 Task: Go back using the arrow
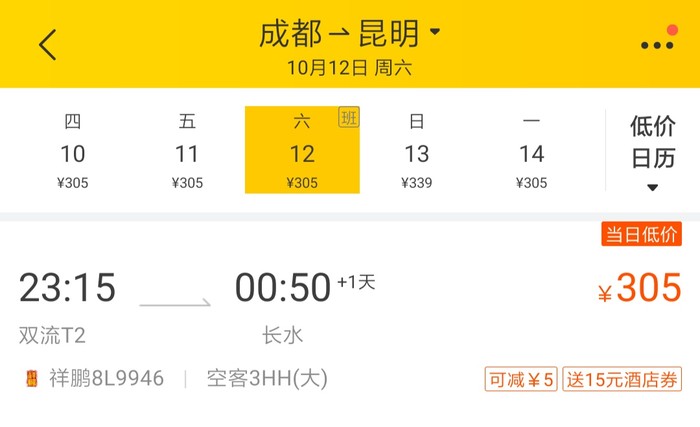[48, 44]
